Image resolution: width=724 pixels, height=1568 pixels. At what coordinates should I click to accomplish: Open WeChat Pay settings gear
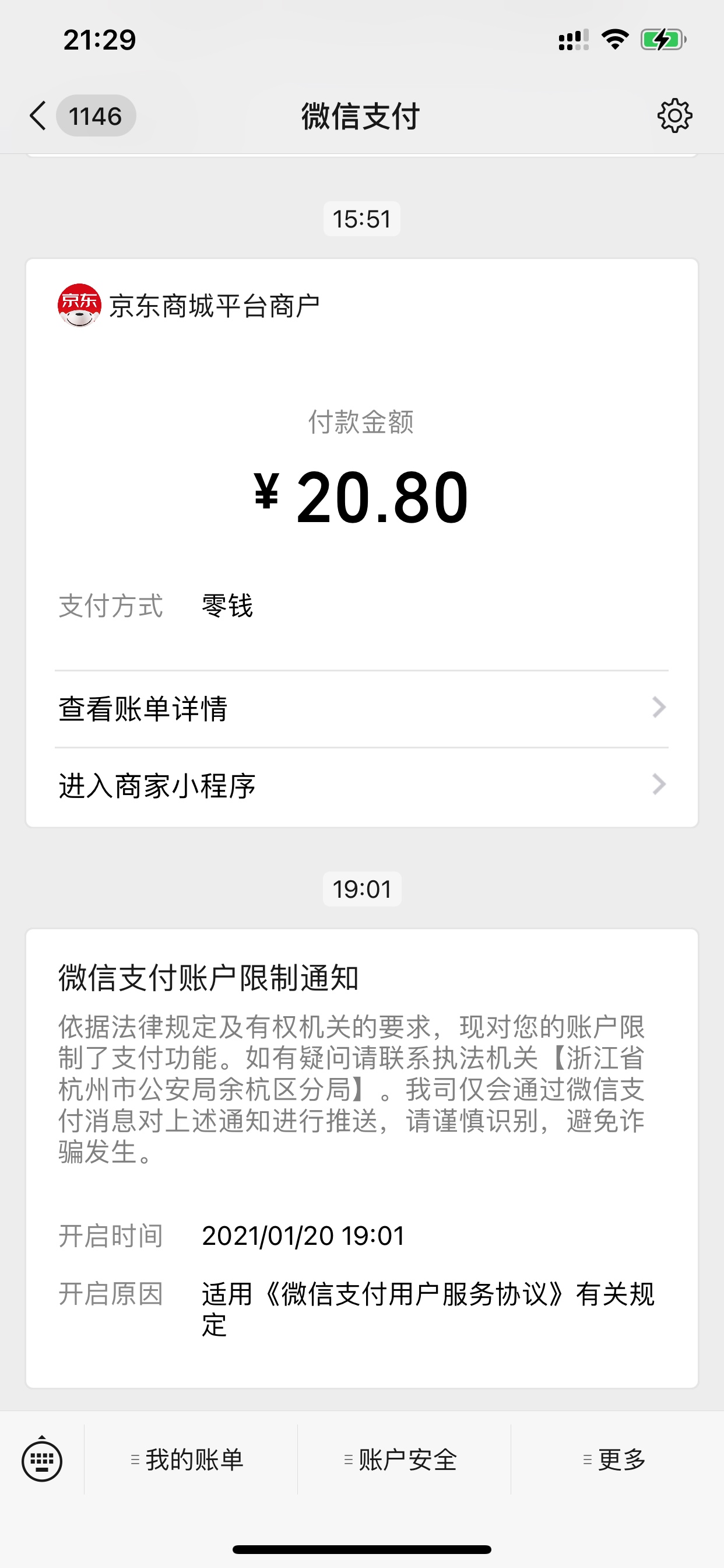tap(674, 116)
